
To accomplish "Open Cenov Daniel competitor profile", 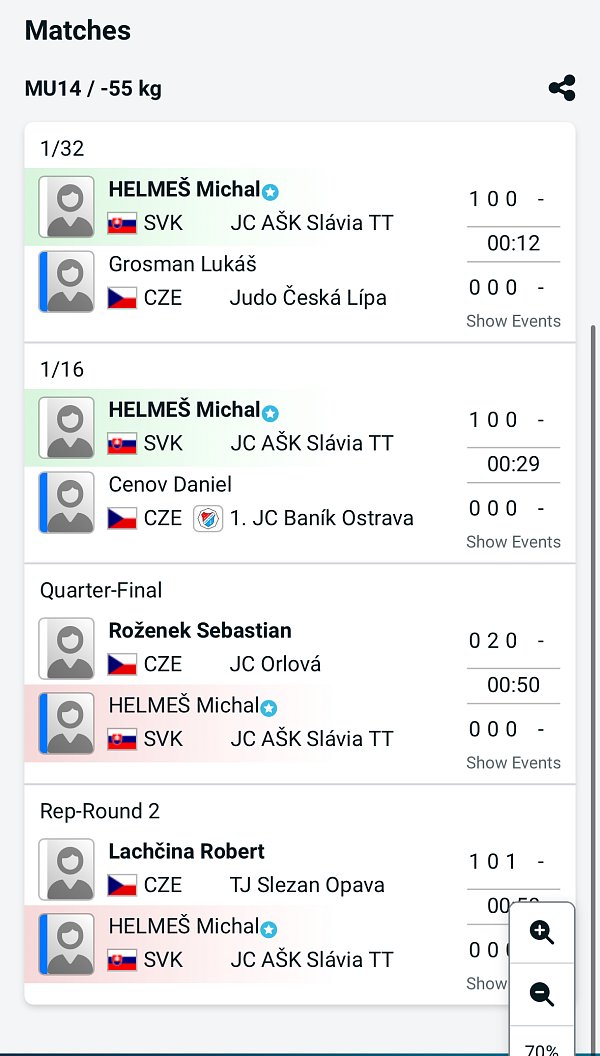I will coord(170,484).
